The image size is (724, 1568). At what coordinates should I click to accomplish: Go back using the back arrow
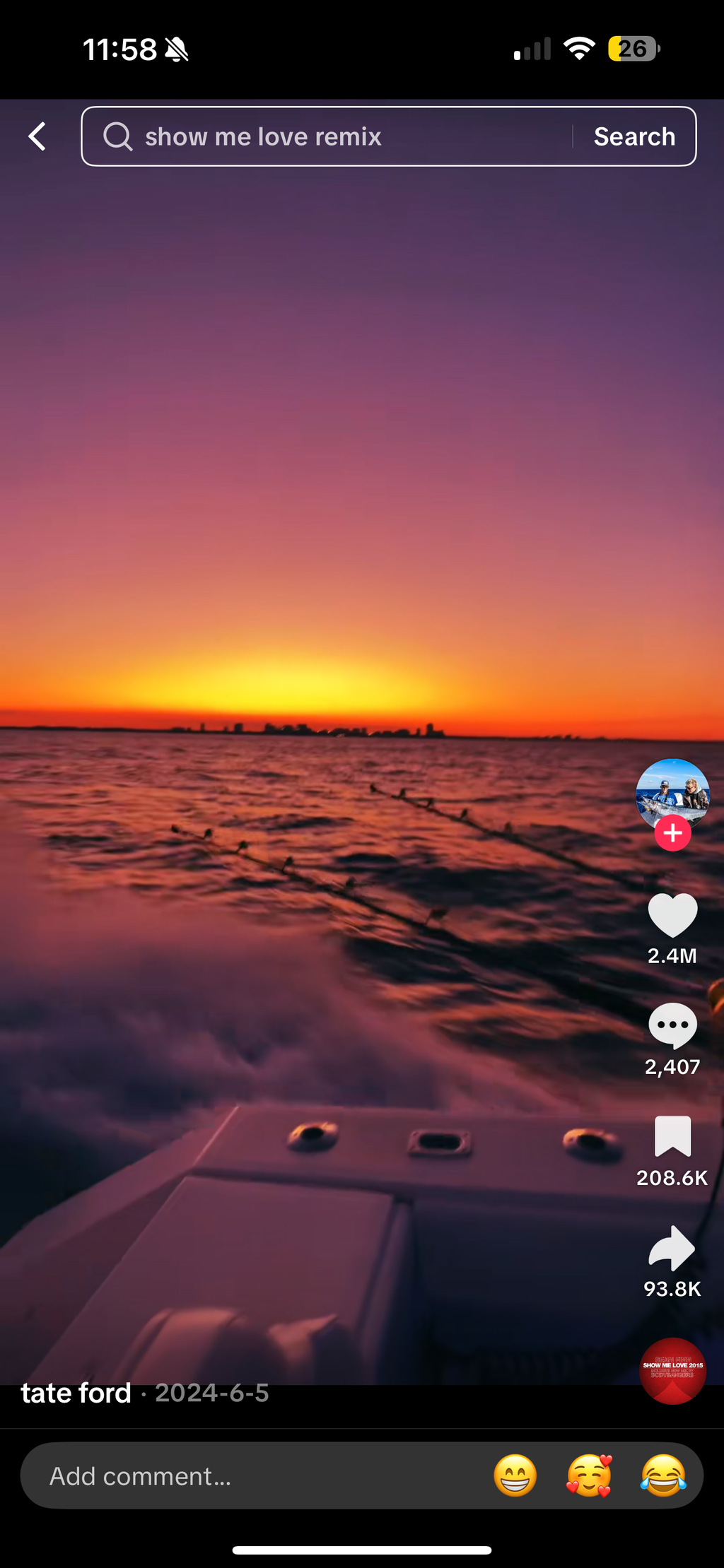pos(37,136)
